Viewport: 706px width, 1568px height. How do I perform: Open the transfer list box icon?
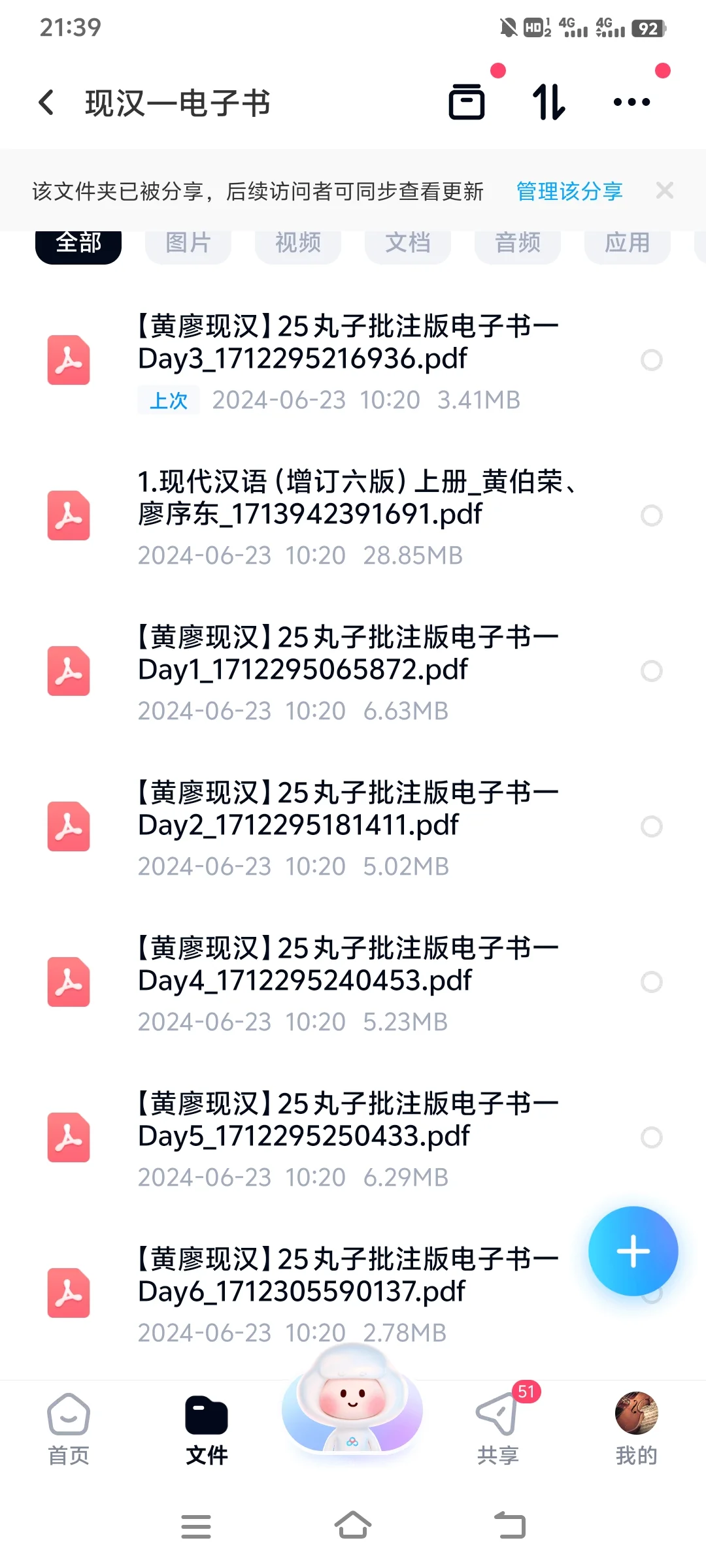point(467,102)
